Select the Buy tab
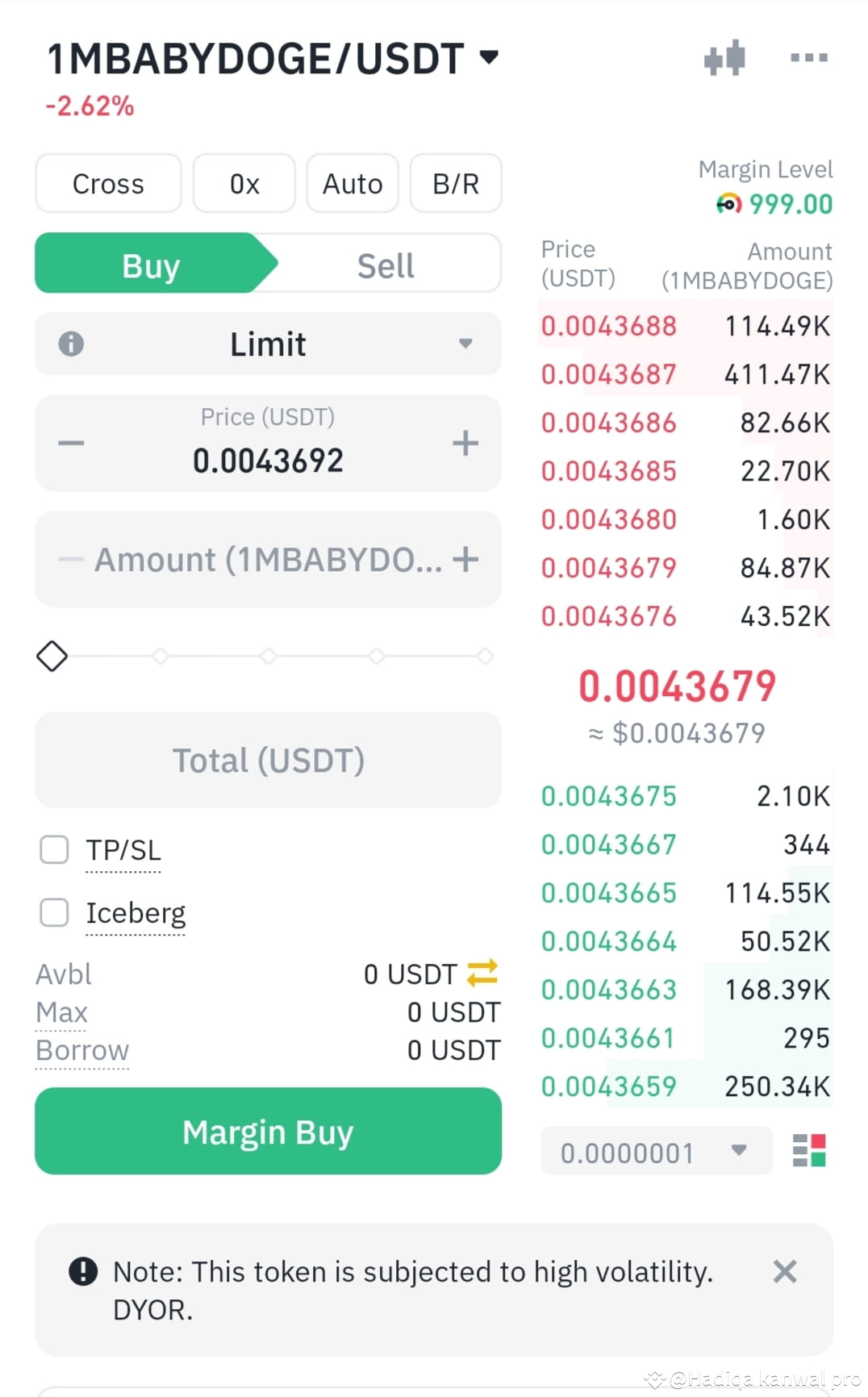This screenshot has height=1397, width=868. [152, 264]
